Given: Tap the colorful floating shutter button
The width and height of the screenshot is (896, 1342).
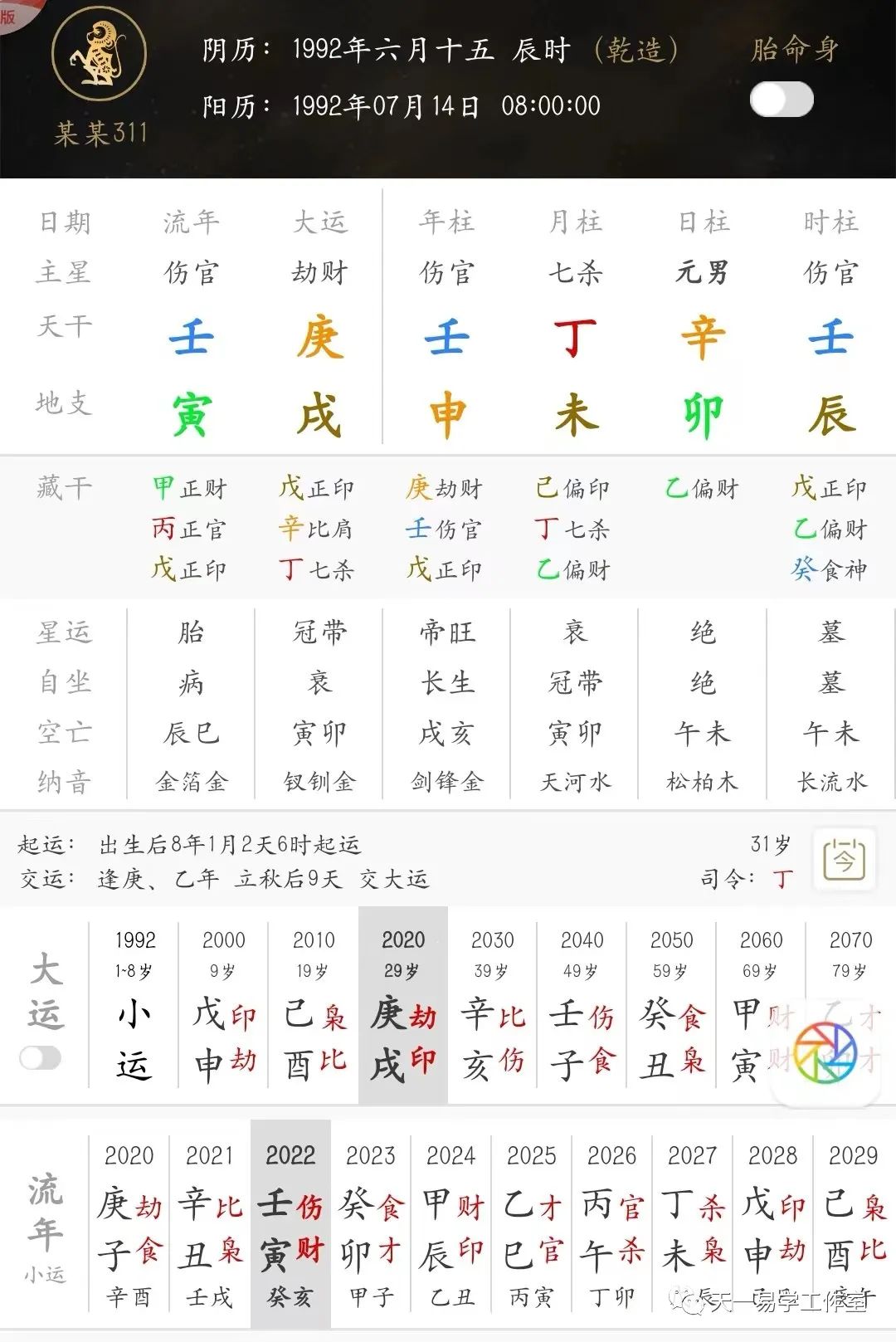Looking at the screenshot, I should pos(825,1052).
